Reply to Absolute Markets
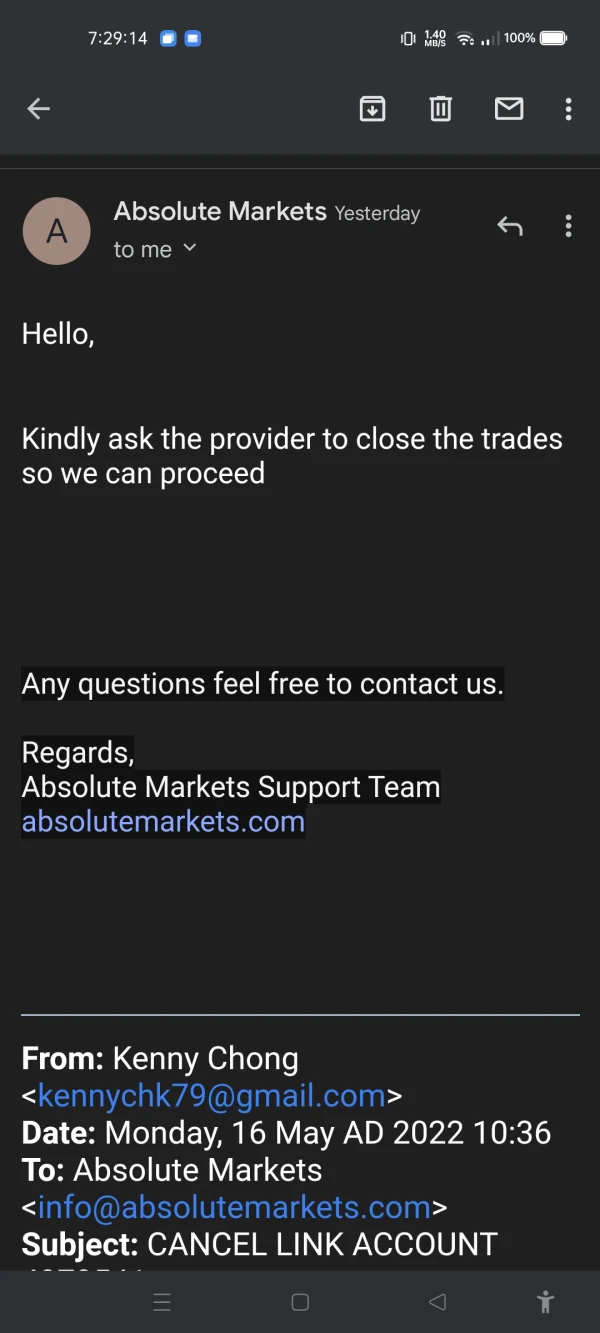Screen dimensions: 600x1333 (x=510, y=227)
